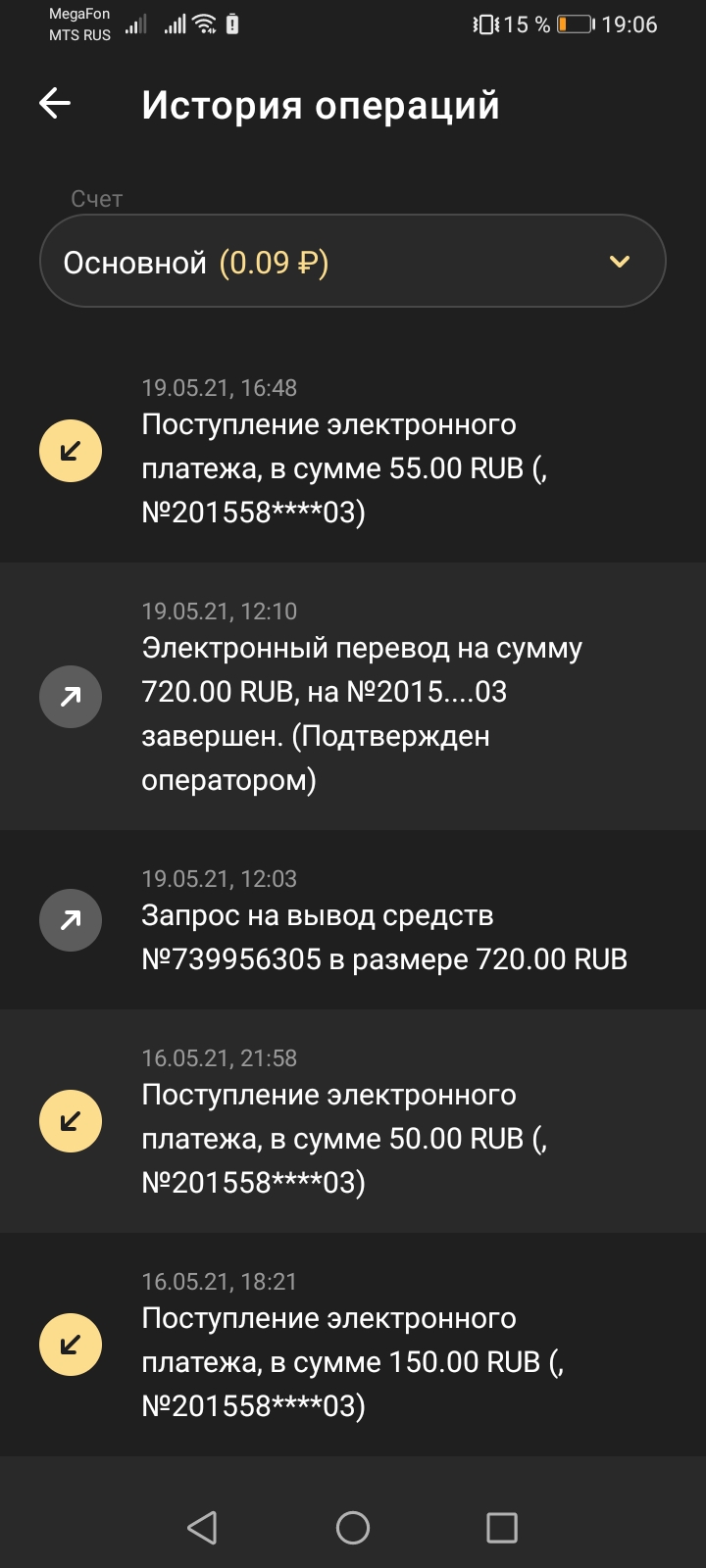Open the 55.00 RUB incoming payment entry
Viewport: 706px width, 1568px height.
pos(353,451)
